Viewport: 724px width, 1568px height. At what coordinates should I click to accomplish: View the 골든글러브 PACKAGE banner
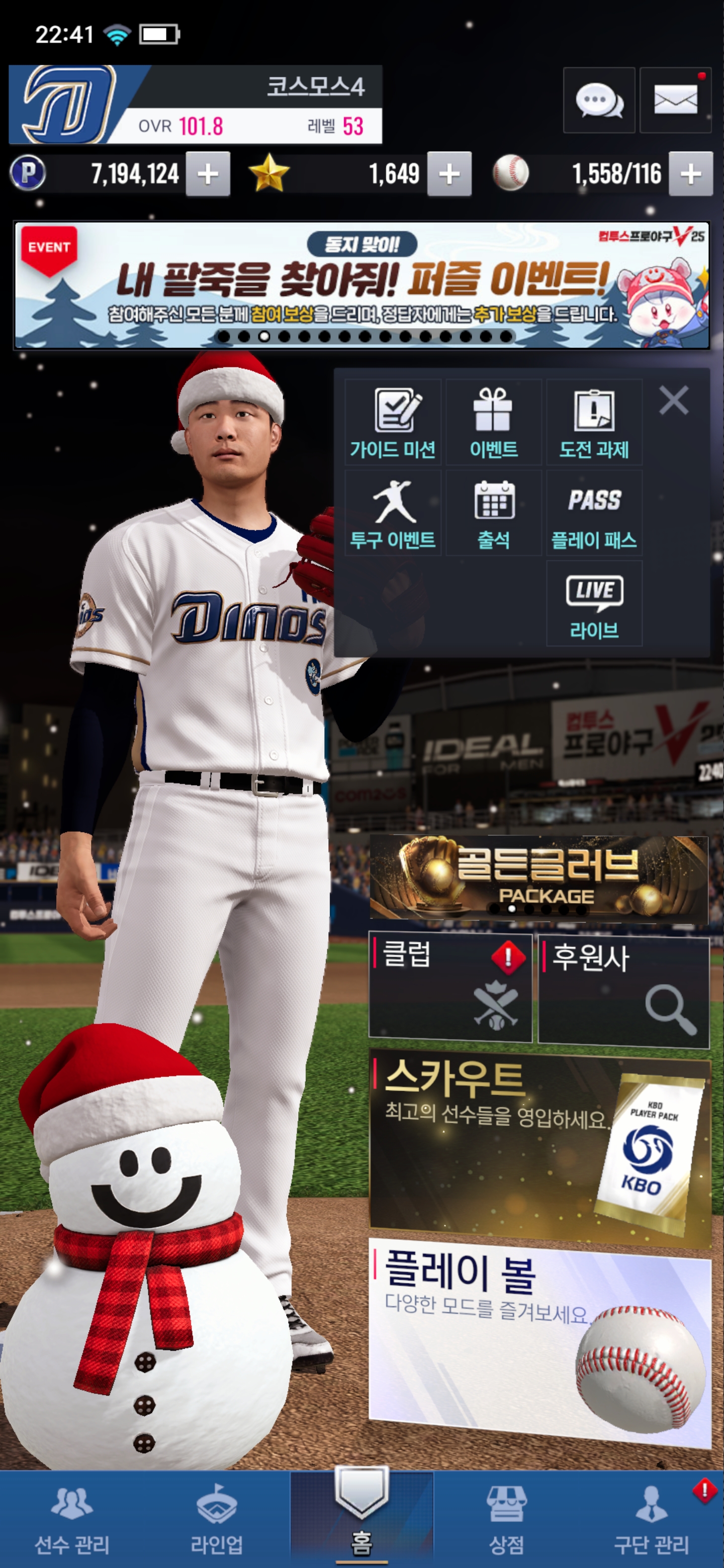(x=538, y=876)
